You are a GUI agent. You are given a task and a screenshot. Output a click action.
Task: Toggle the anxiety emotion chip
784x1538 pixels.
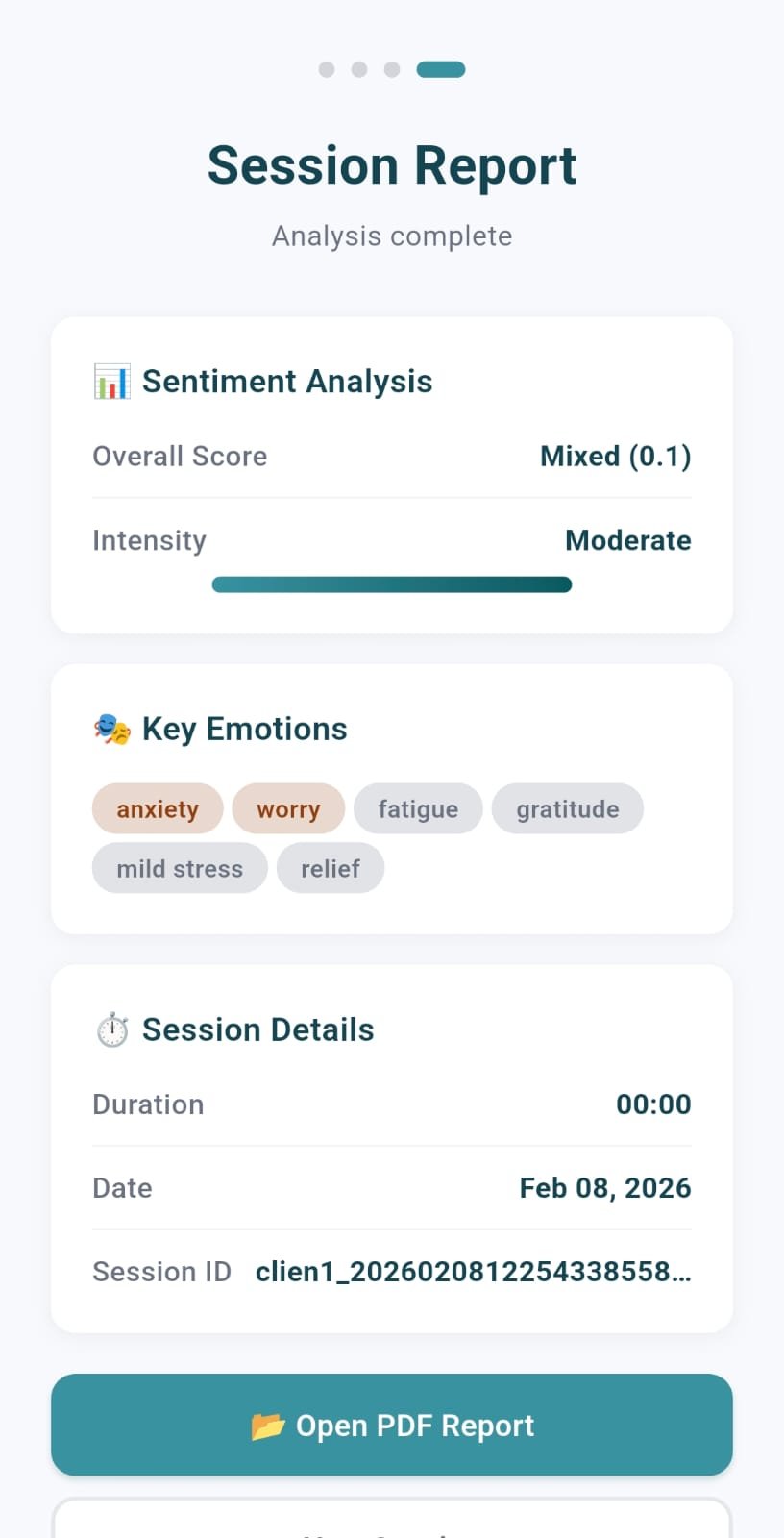tap(158, 808)
